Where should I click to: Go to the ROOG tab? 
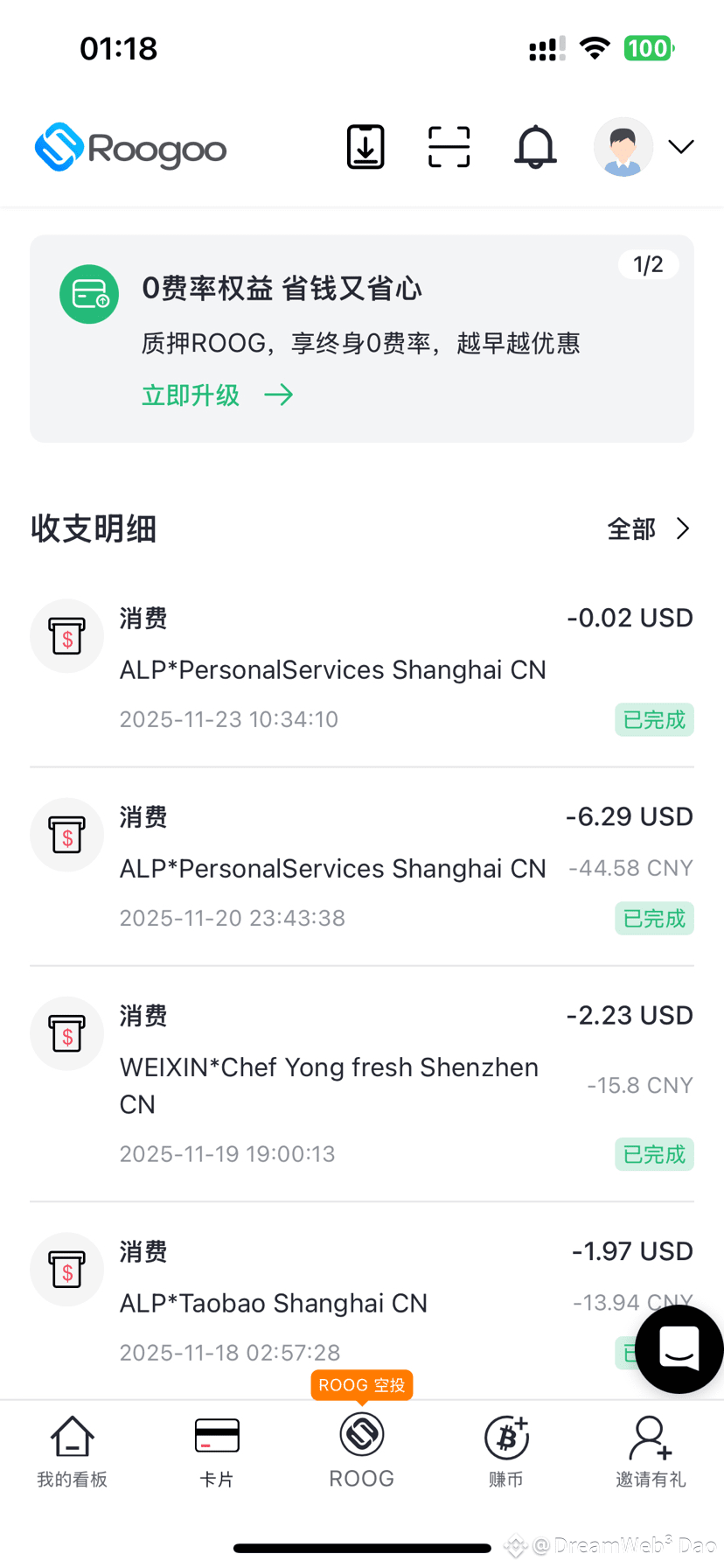tap(362, 1451)
